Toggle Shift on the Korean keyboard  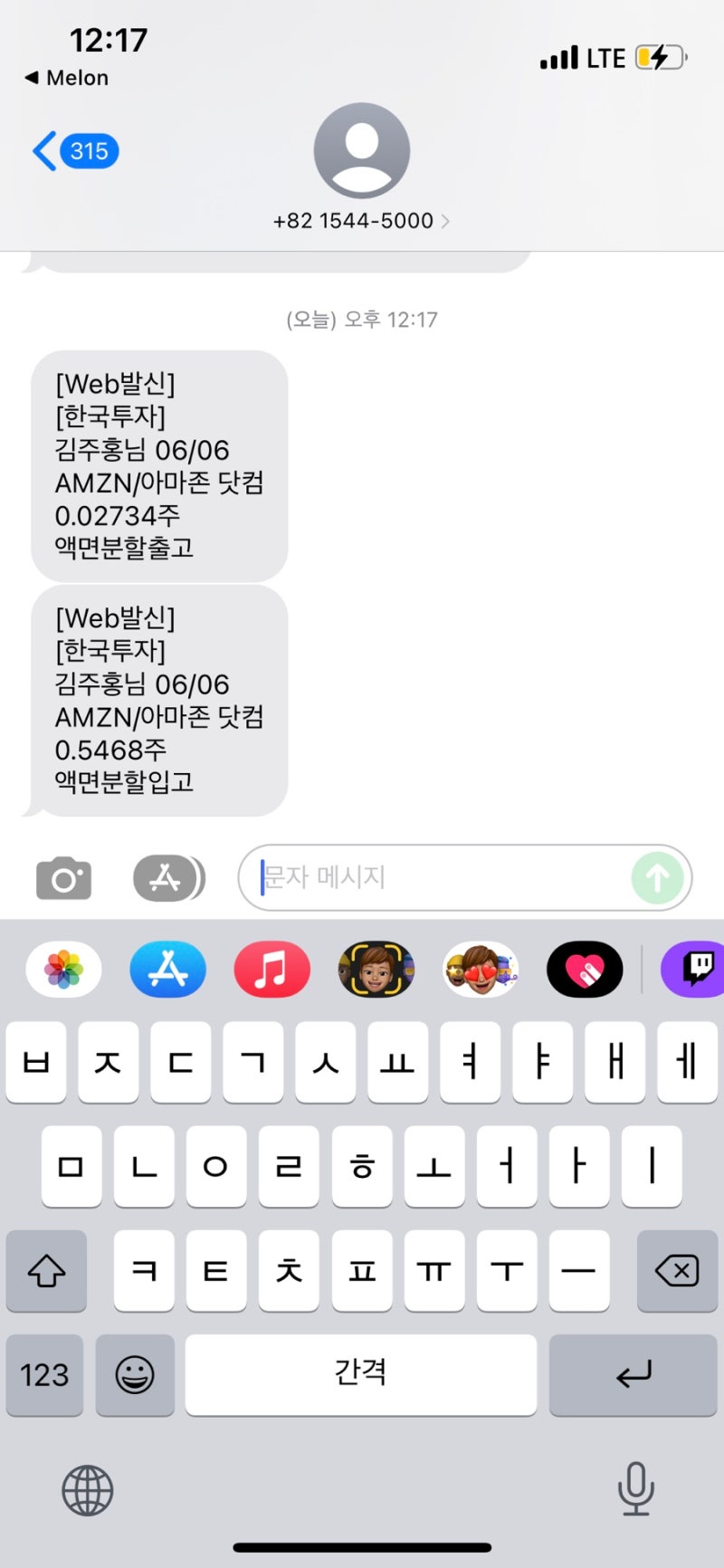tap(46, 1272)
